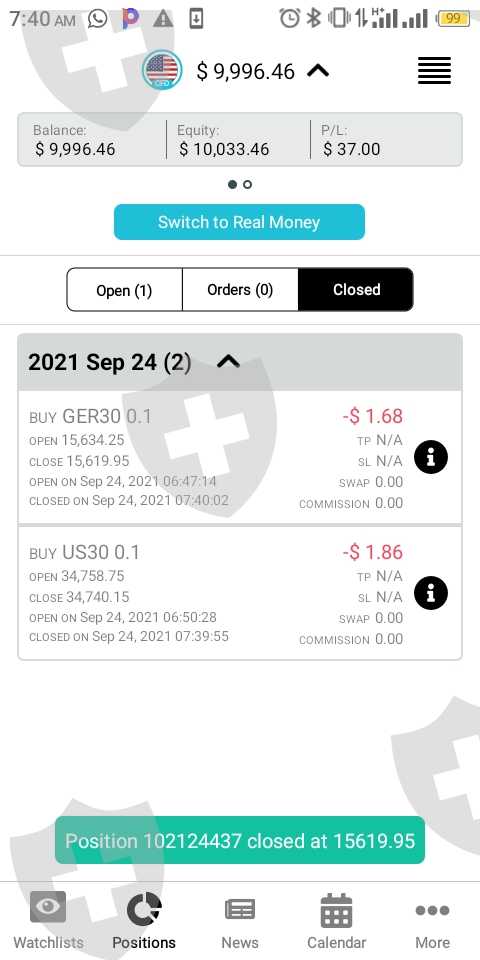
Task: Open info for the US30 position
Action: tap(431, 593)
